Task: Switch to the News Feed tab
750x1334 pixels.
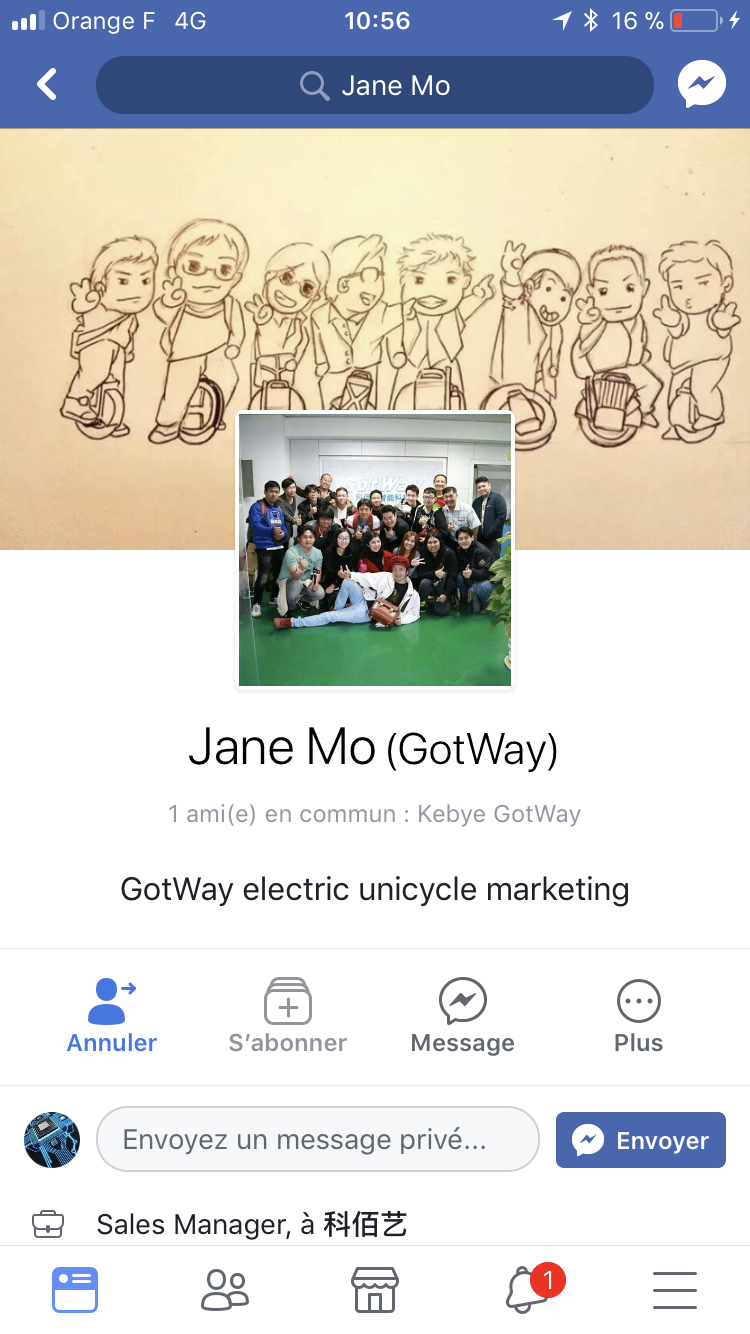Action: coord(75,1290)
